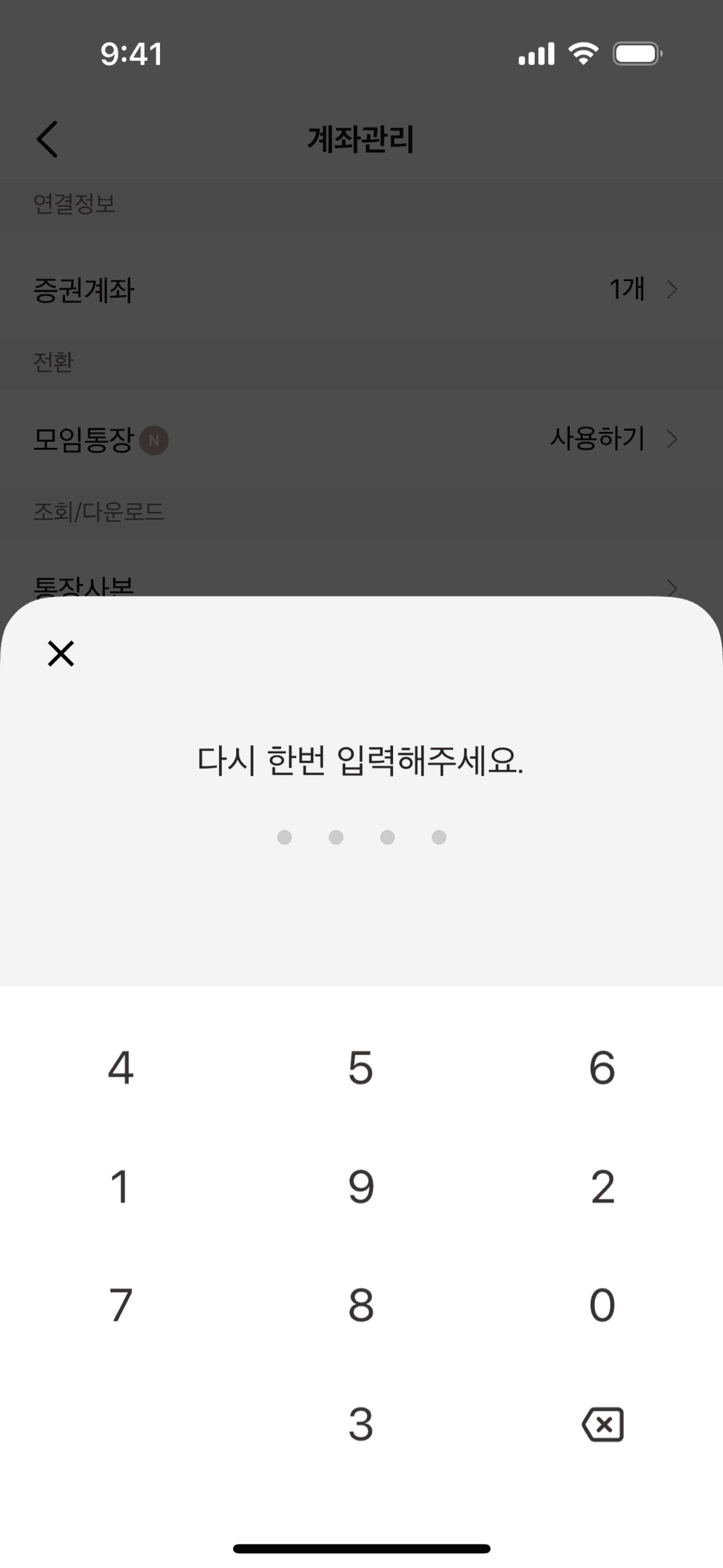Screen dimensions: 723x1568
Task: Tap the number 2 key
Action: (602, 1186)
